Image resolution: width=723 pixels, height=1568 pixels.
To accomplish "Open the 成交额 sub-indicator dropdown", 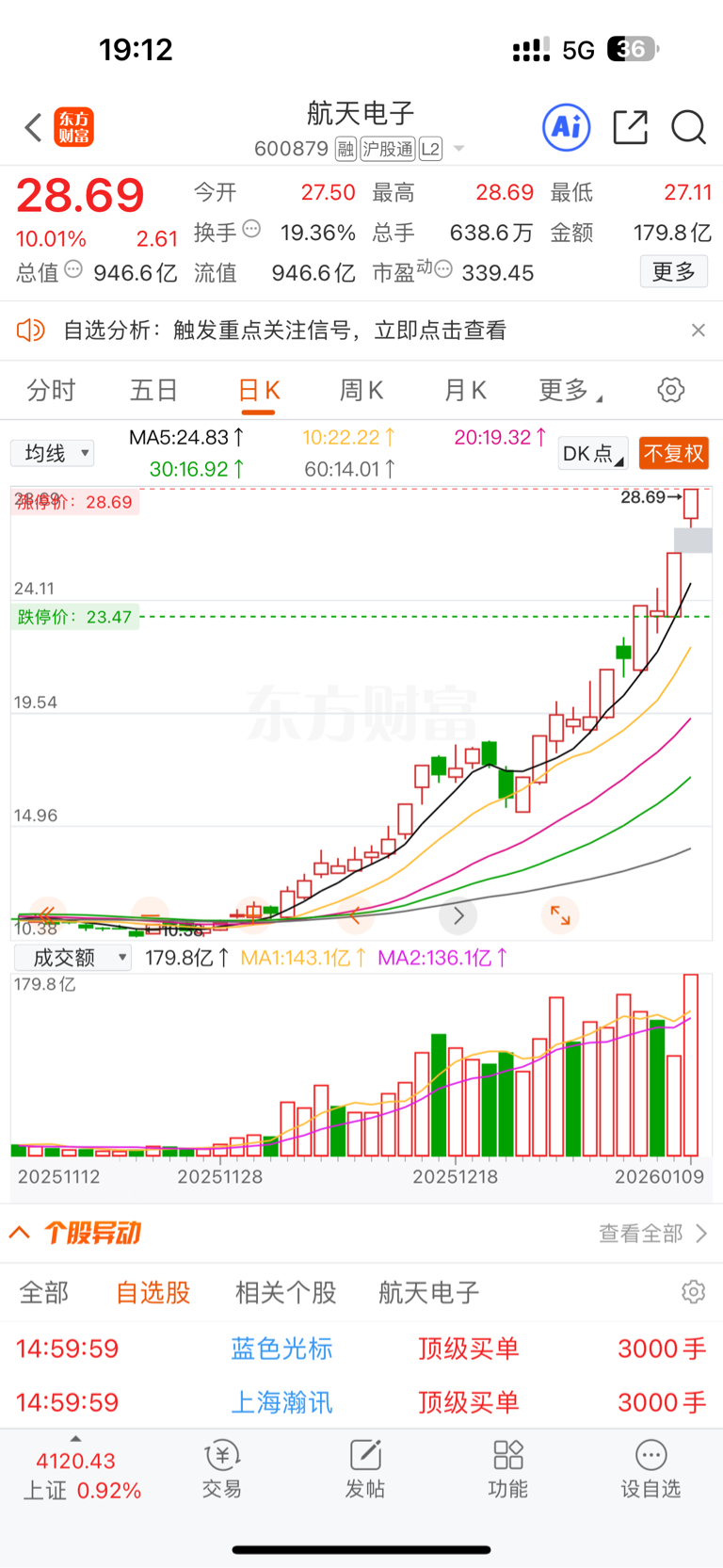I will [x=72, y=958].
